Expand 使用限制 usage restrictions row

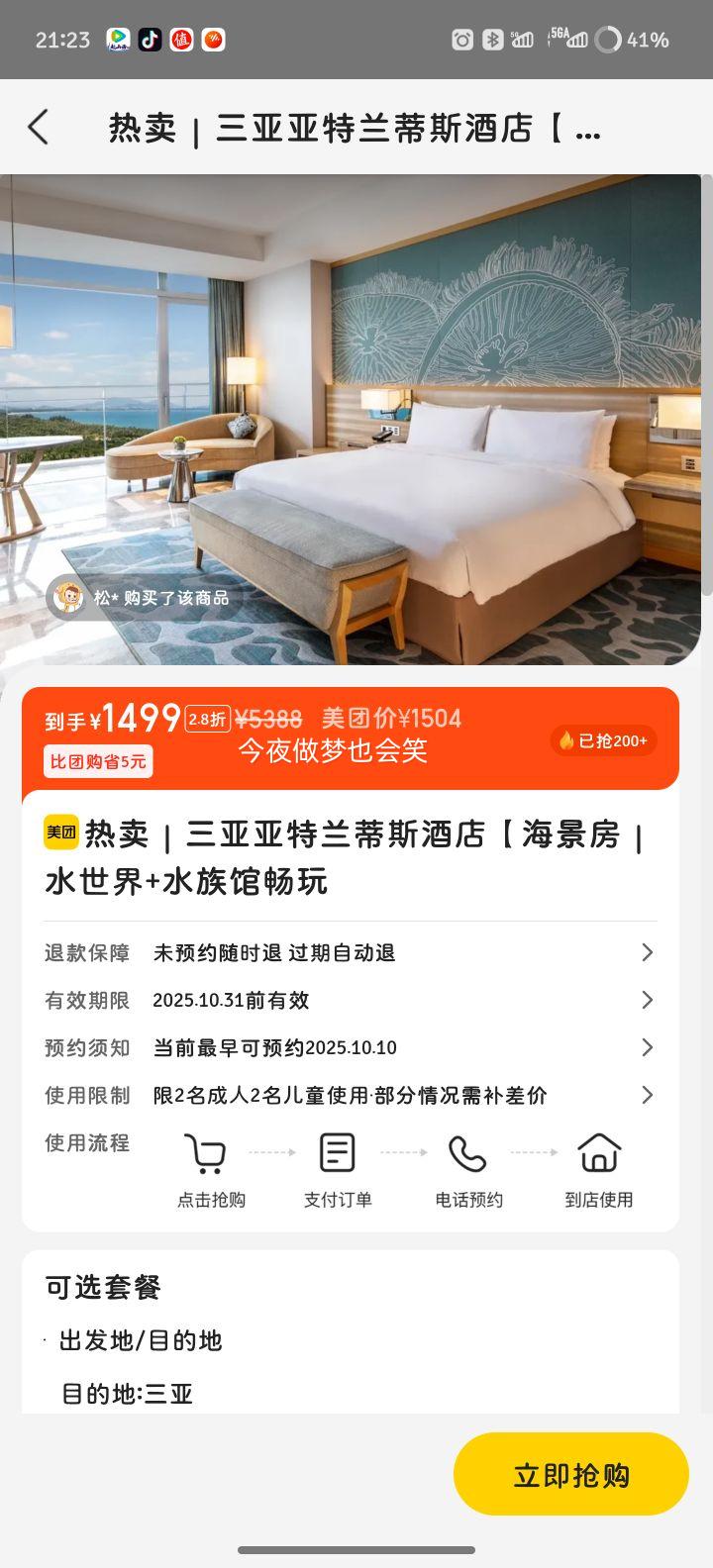(x=351, y=1095)
